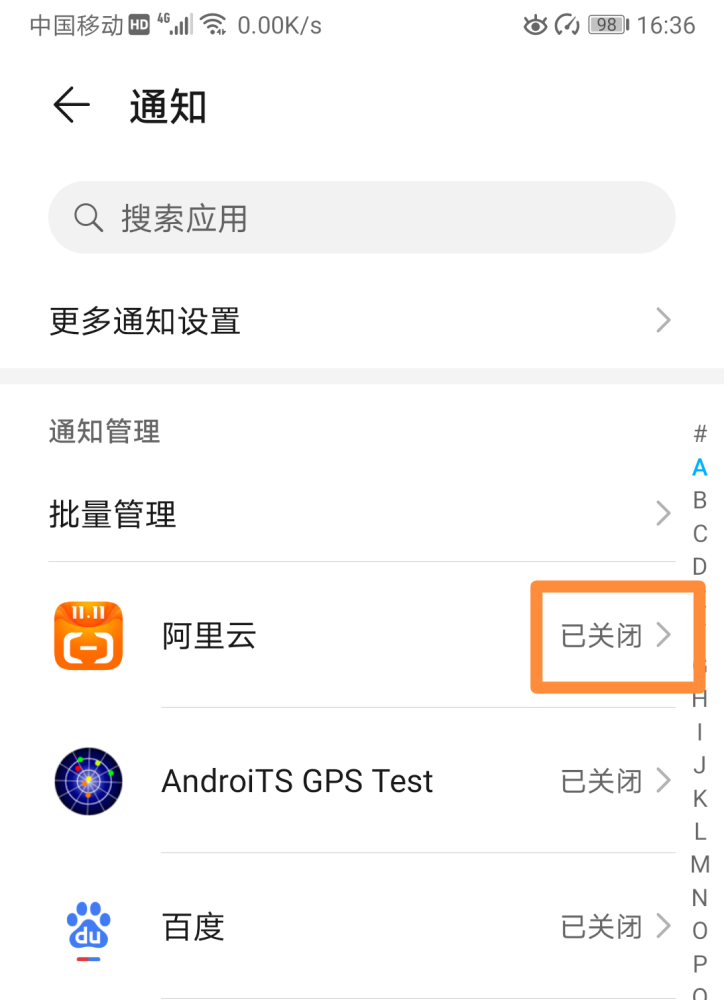The image size is (724, 1000).
Task: Open 批量管理
Action: 361,514
